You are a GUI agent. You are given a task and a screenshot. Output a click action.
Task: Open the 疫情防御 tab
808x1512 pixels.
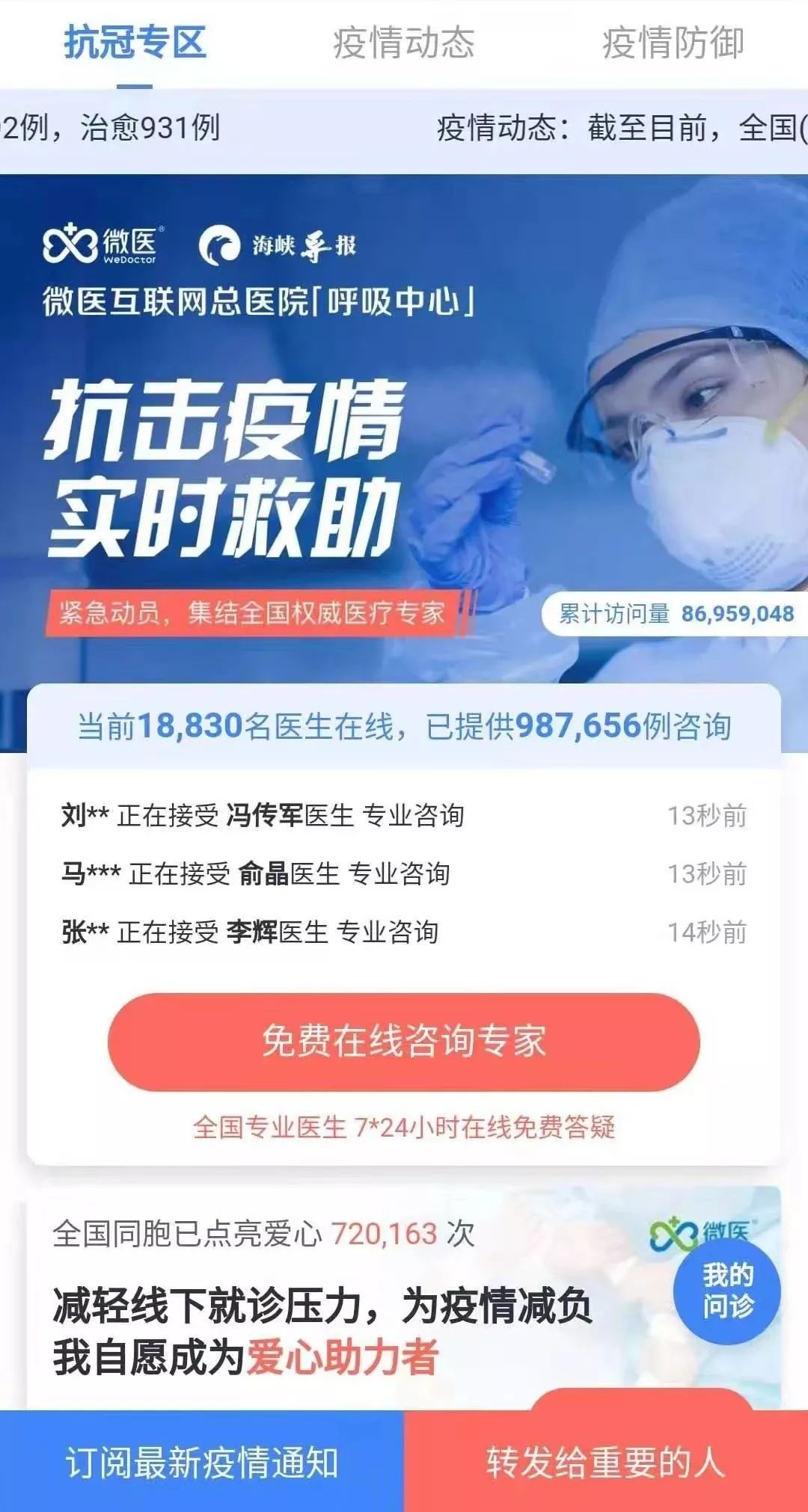(673, 43)
